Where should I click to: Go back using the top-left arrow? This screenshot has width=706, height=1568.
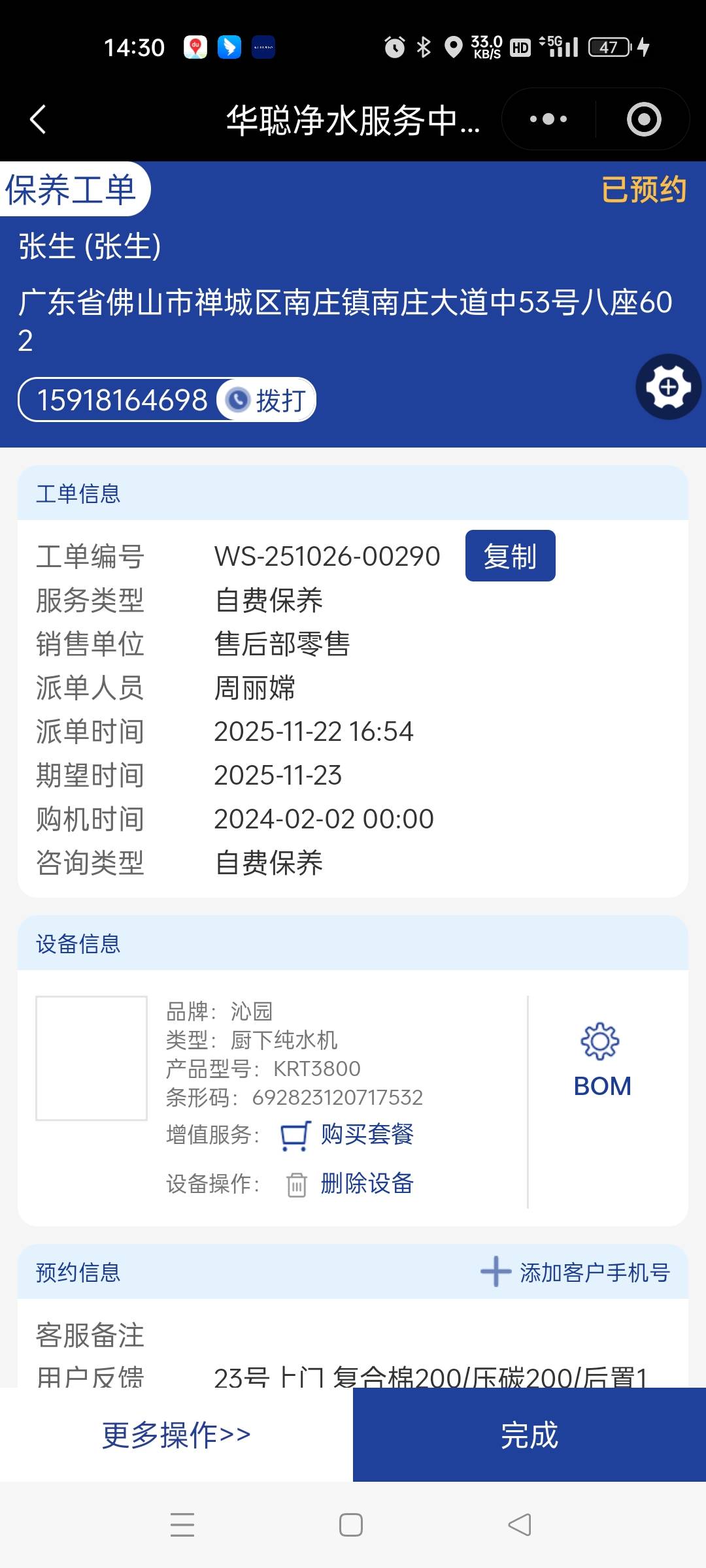click(38, 120)
